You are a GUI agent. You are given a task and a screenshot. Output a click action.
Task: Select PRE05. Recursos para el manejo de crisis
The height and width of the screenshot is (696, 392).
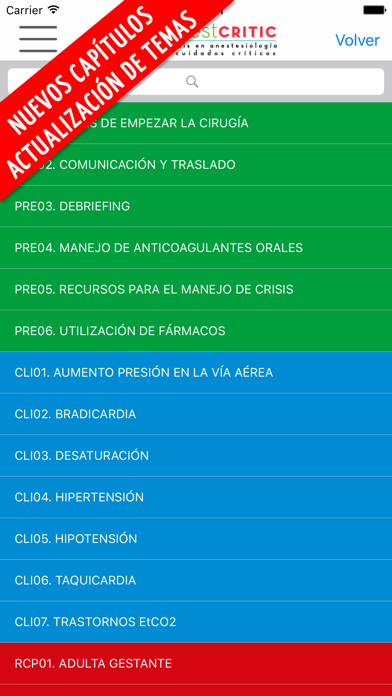click(x=196, y=289)
